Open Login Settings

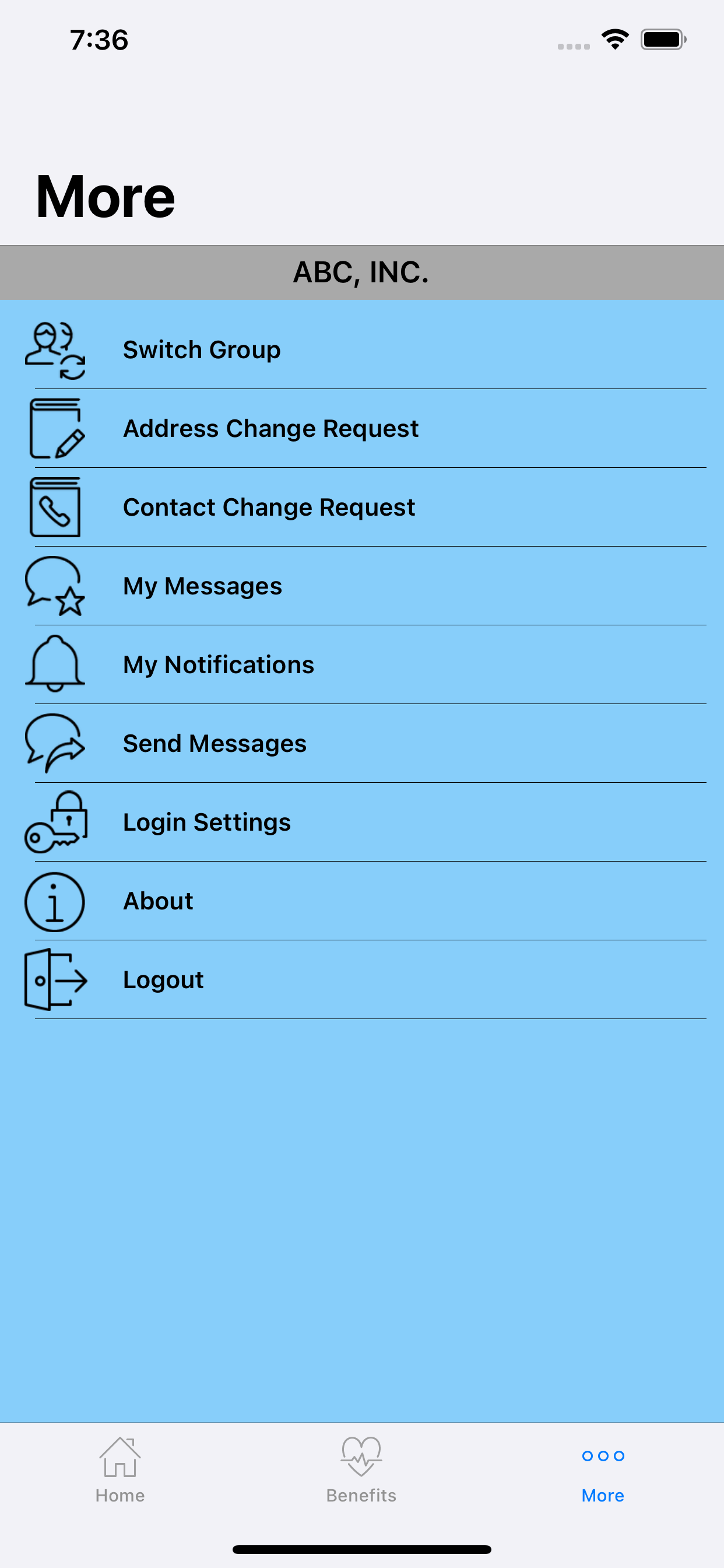[x=362, y=822]
